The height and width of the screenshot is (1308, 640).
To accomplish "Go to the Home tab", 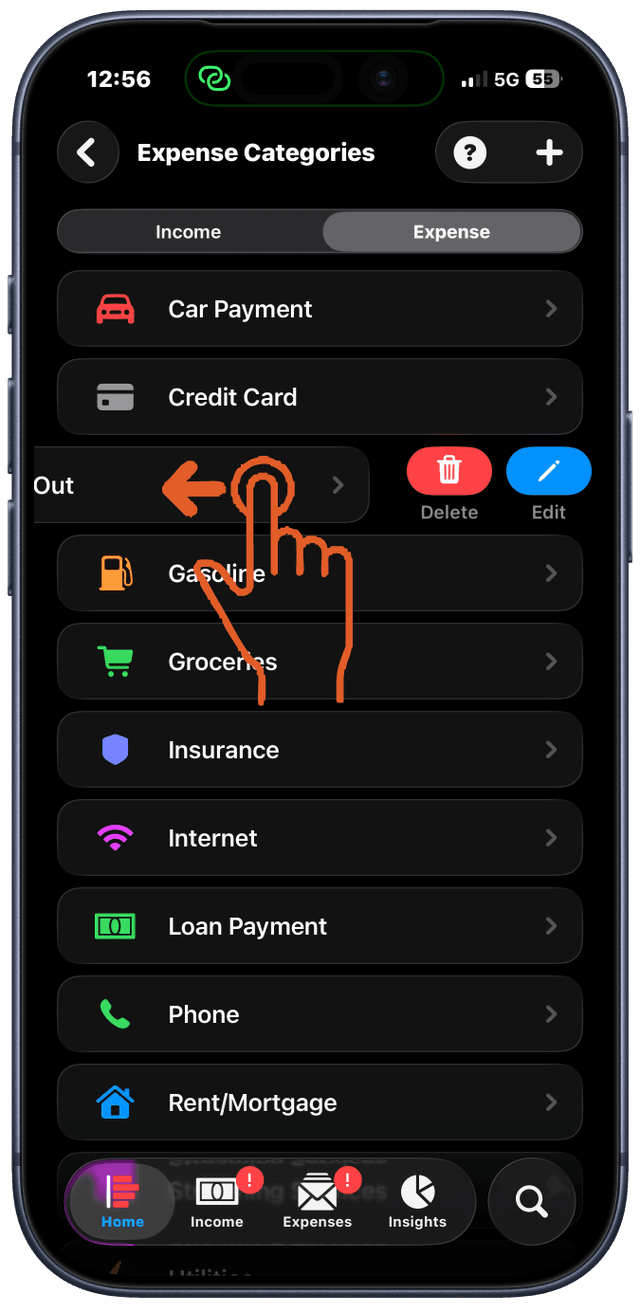I will pyautogui.click(x=122, y=1201).
